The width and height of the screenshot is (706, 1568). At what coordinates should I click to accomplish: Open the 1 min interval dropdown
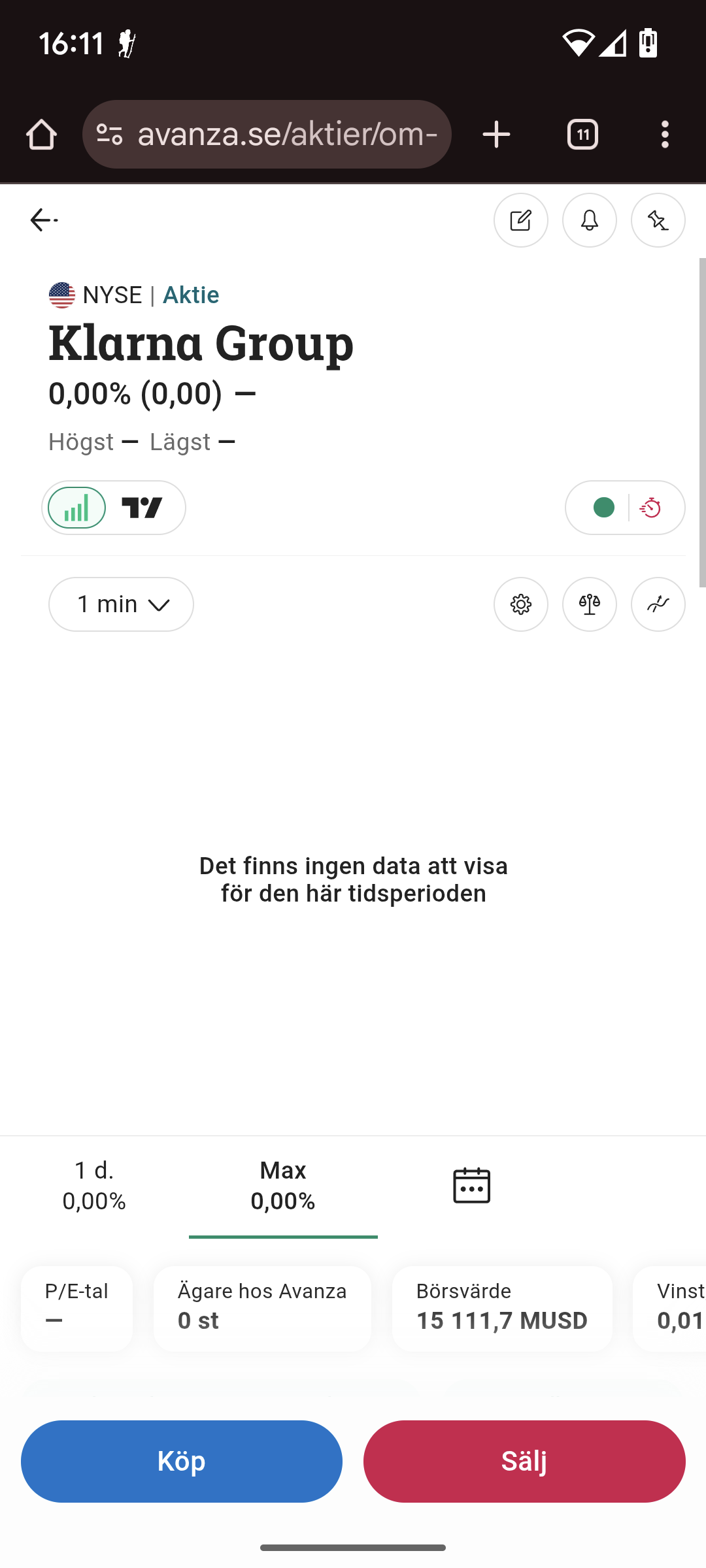tap(121, 604)
